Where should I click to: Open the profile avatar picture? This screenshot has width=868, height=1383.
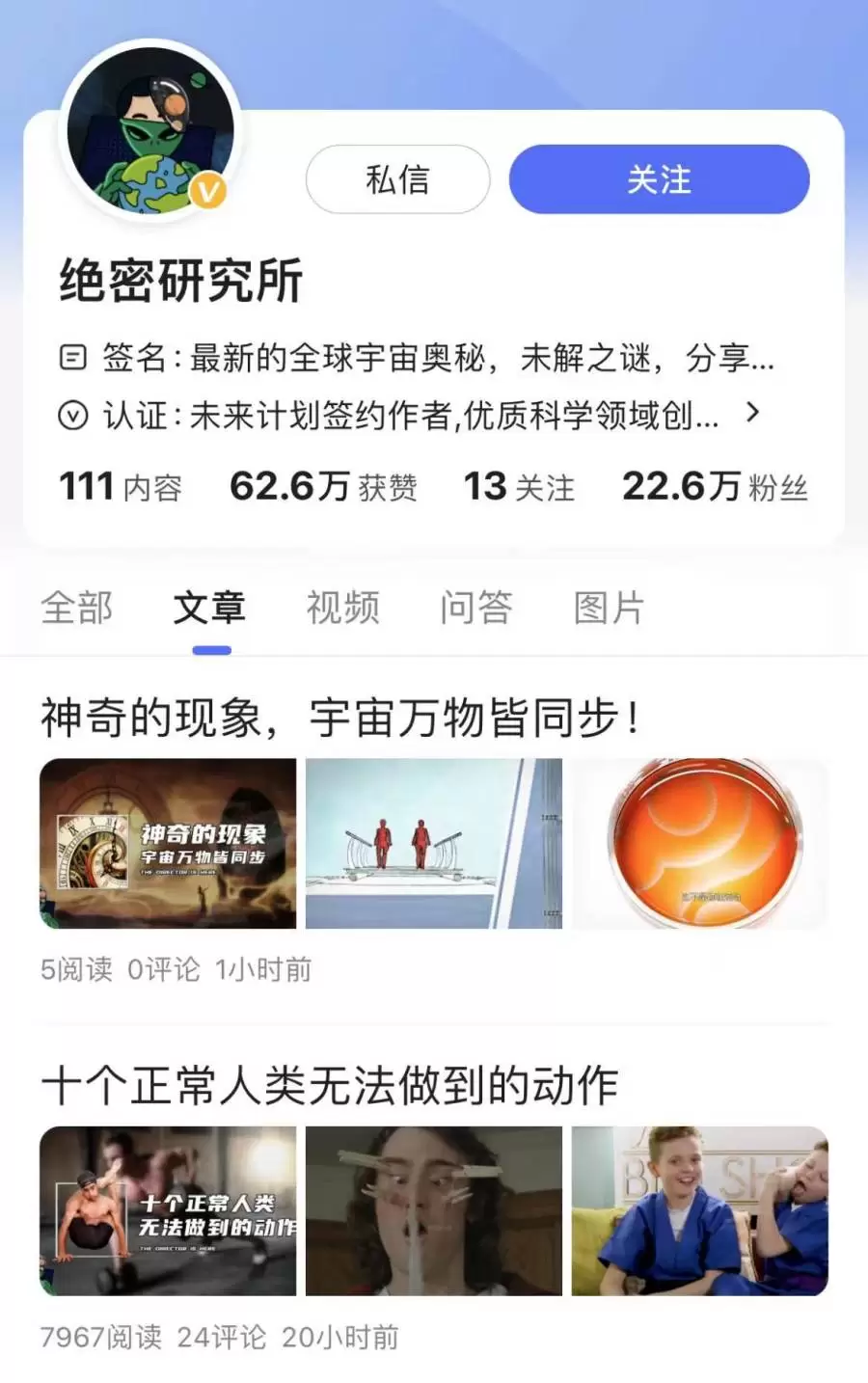click(x=149, y=130)
